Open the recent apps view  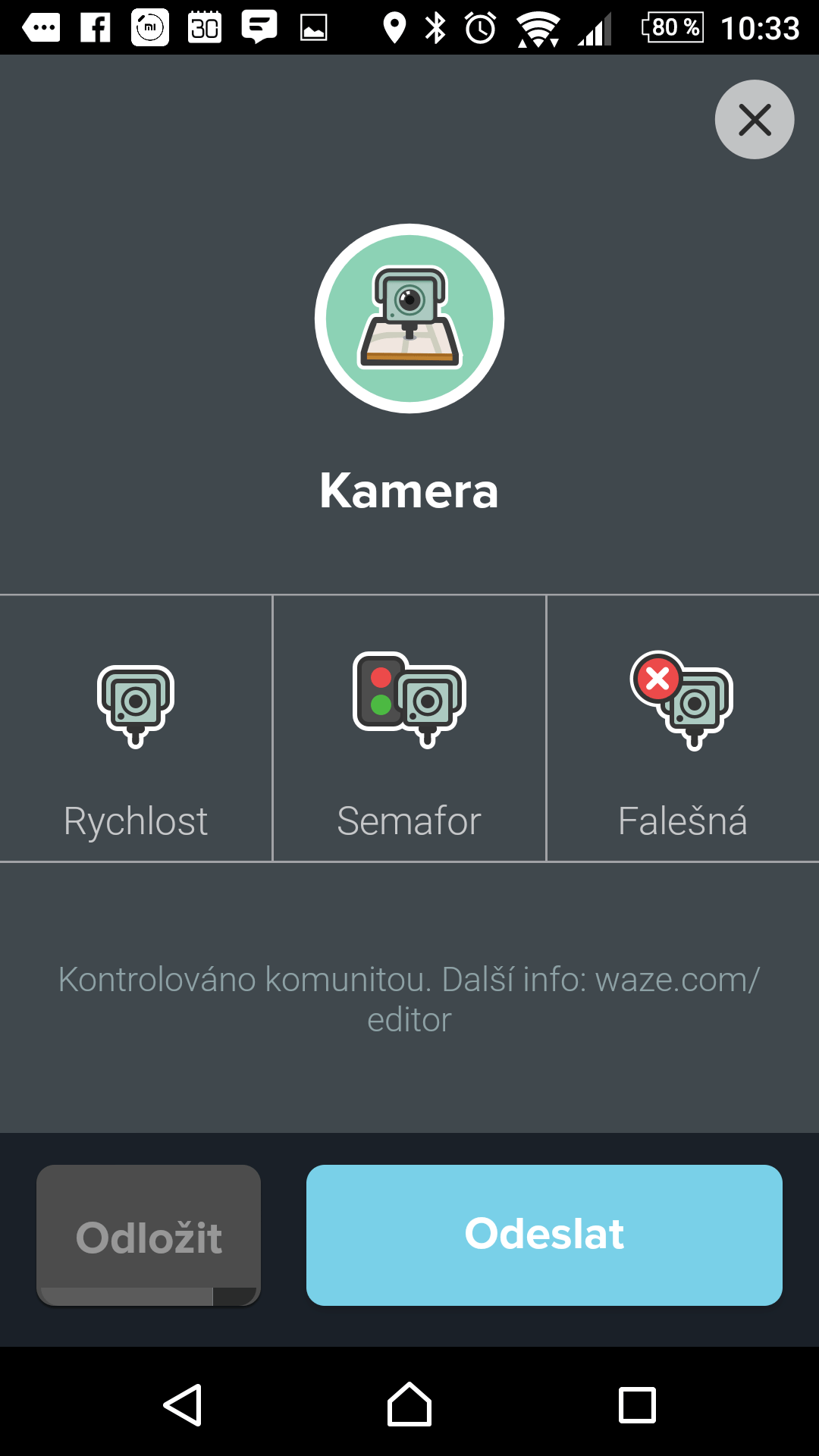pos(637,1405)
